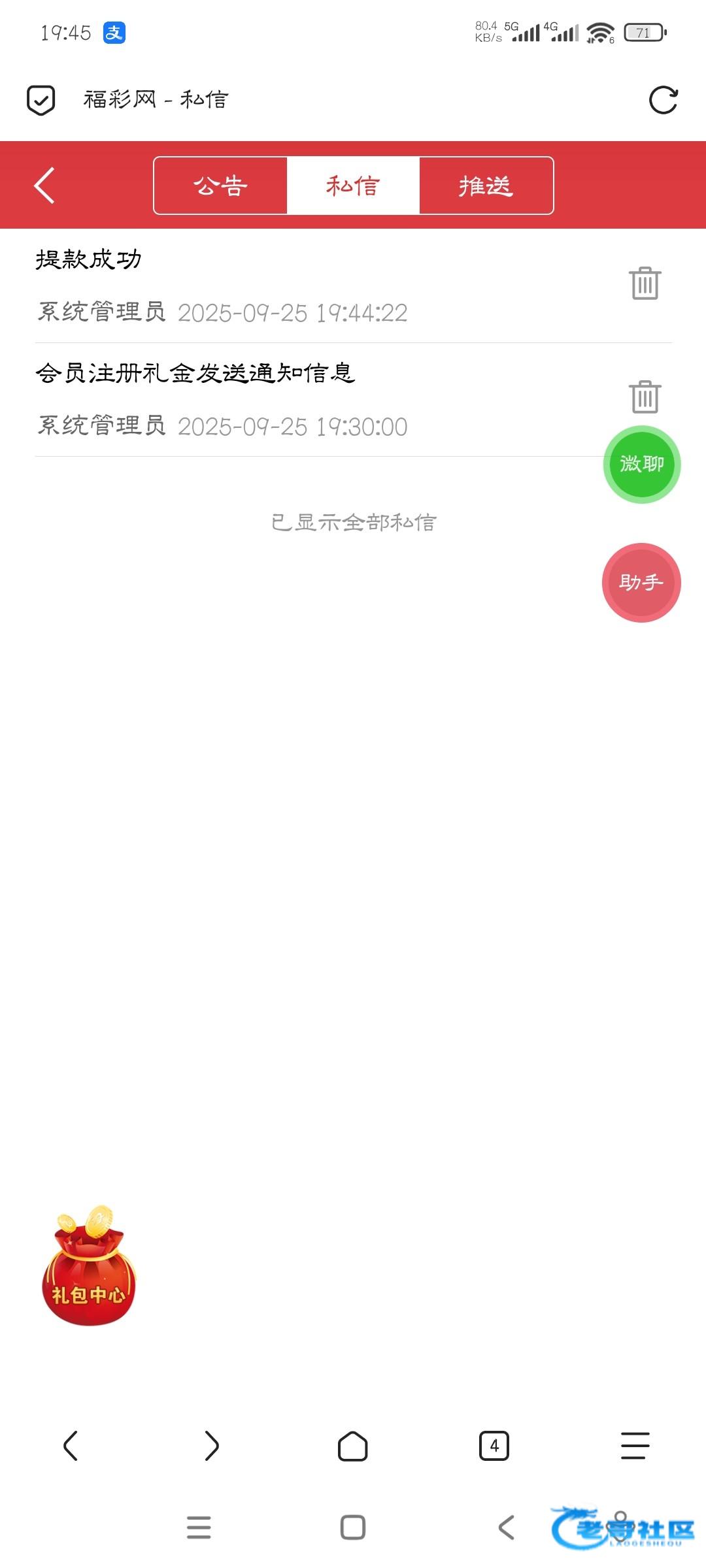Open the green 微聊 chat button
The height and width of the screenshot is (1568, 706).
pos(641,465)
